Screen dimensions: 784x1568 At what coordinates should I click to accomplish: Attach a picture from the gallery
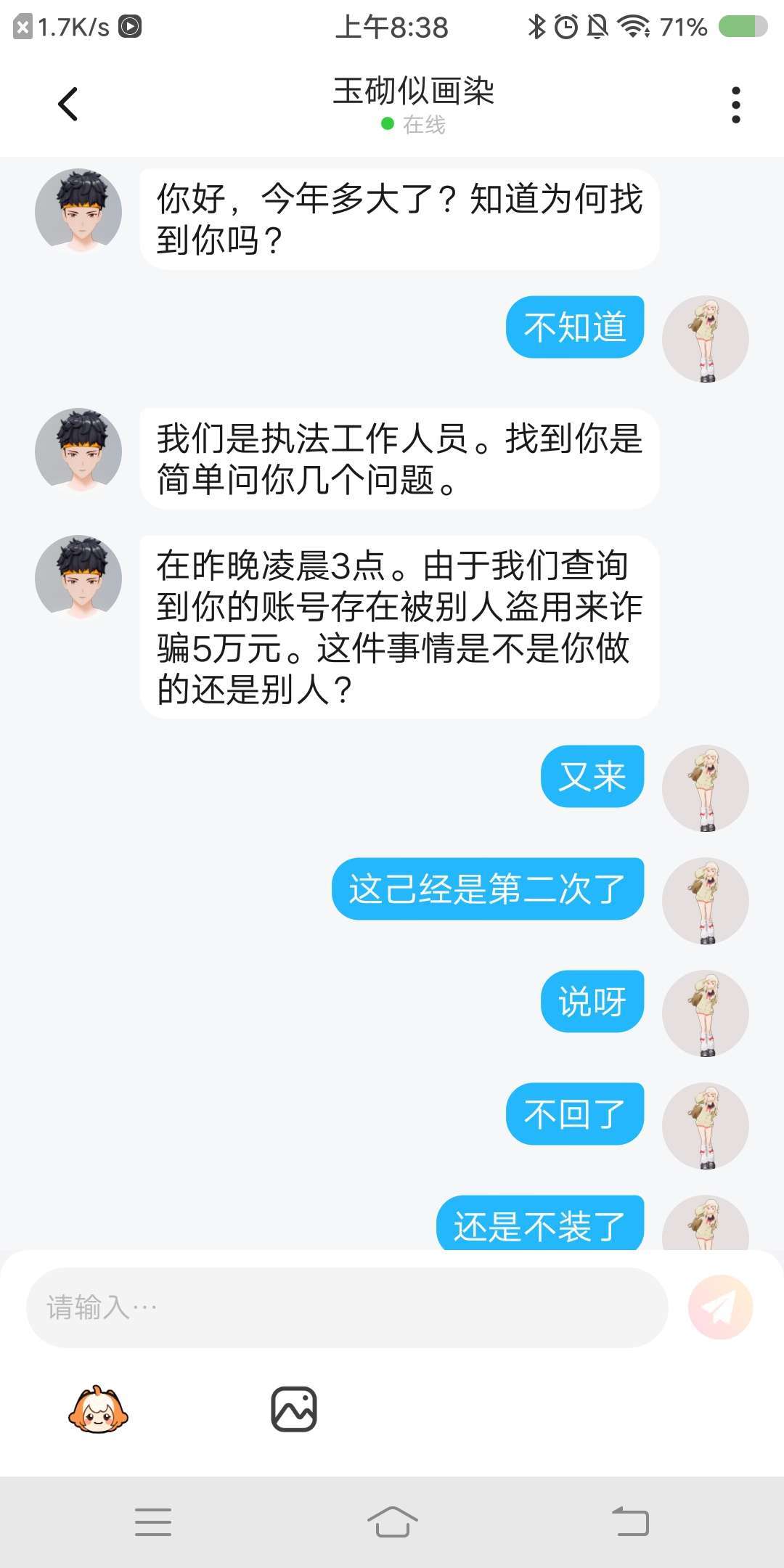(x=294, y=1409)
